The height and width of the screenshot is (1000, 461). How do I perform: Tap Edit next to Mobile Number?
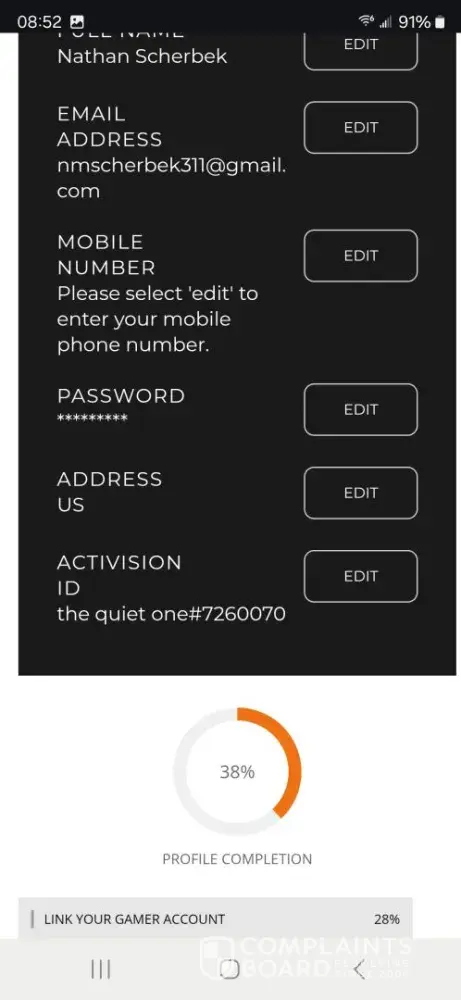pos(361,256)
